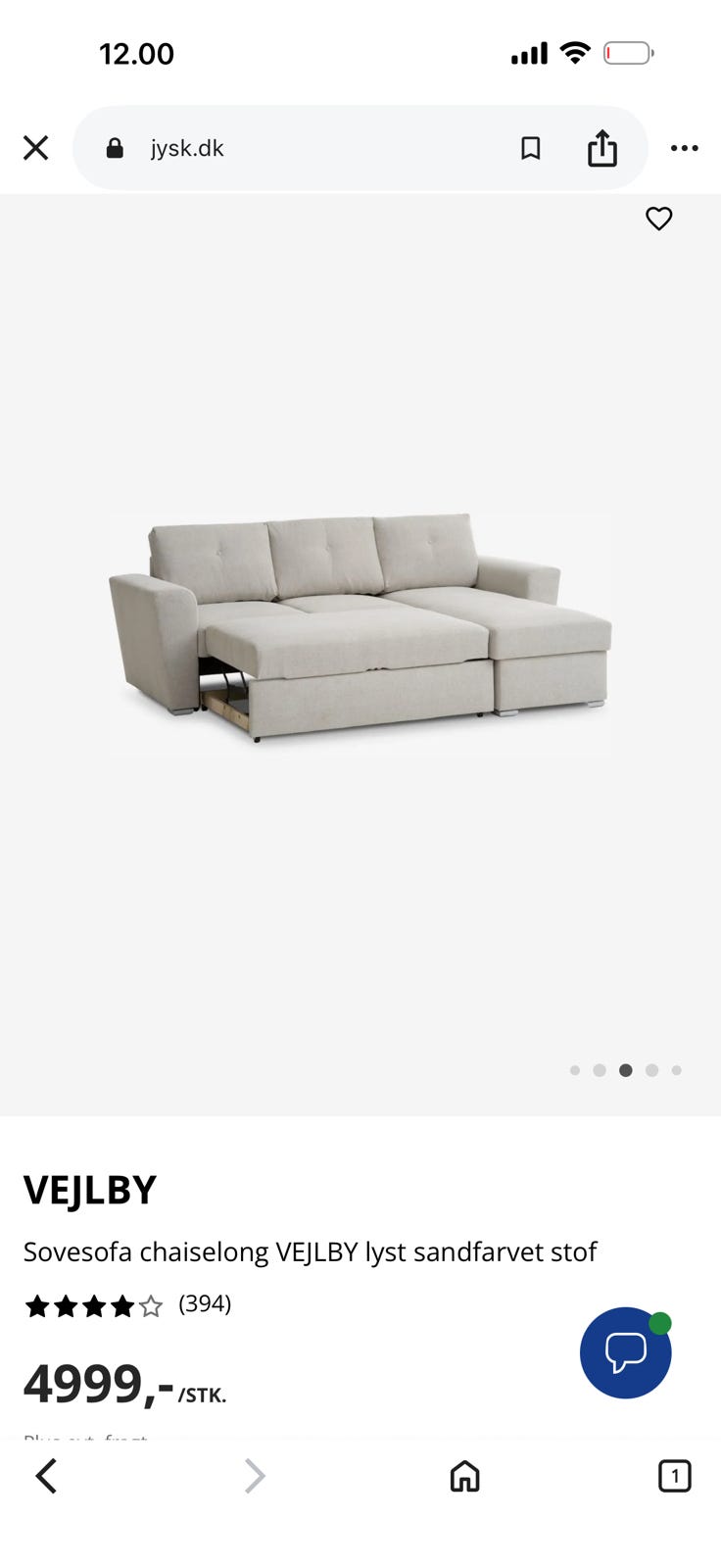Image resolution: width=721 pixels, height=1568 pixels.
Task: Add VEJLBY sofa to favorites
Action: click(659, 219)
